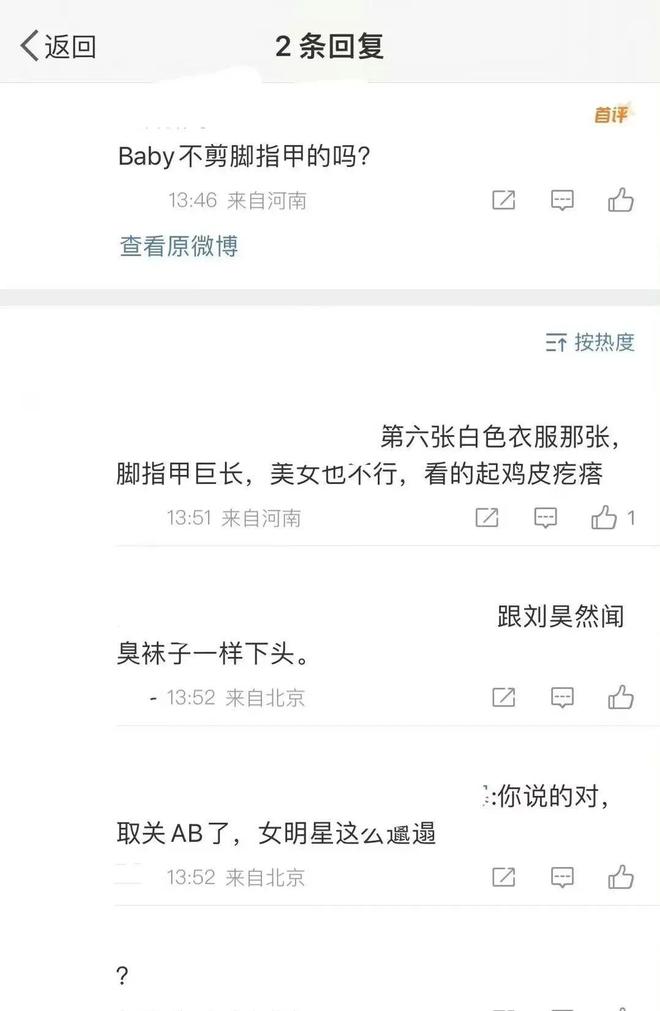
Task: Comment on the '臭袜子一样下头' reply
Action: coord(563,697)
